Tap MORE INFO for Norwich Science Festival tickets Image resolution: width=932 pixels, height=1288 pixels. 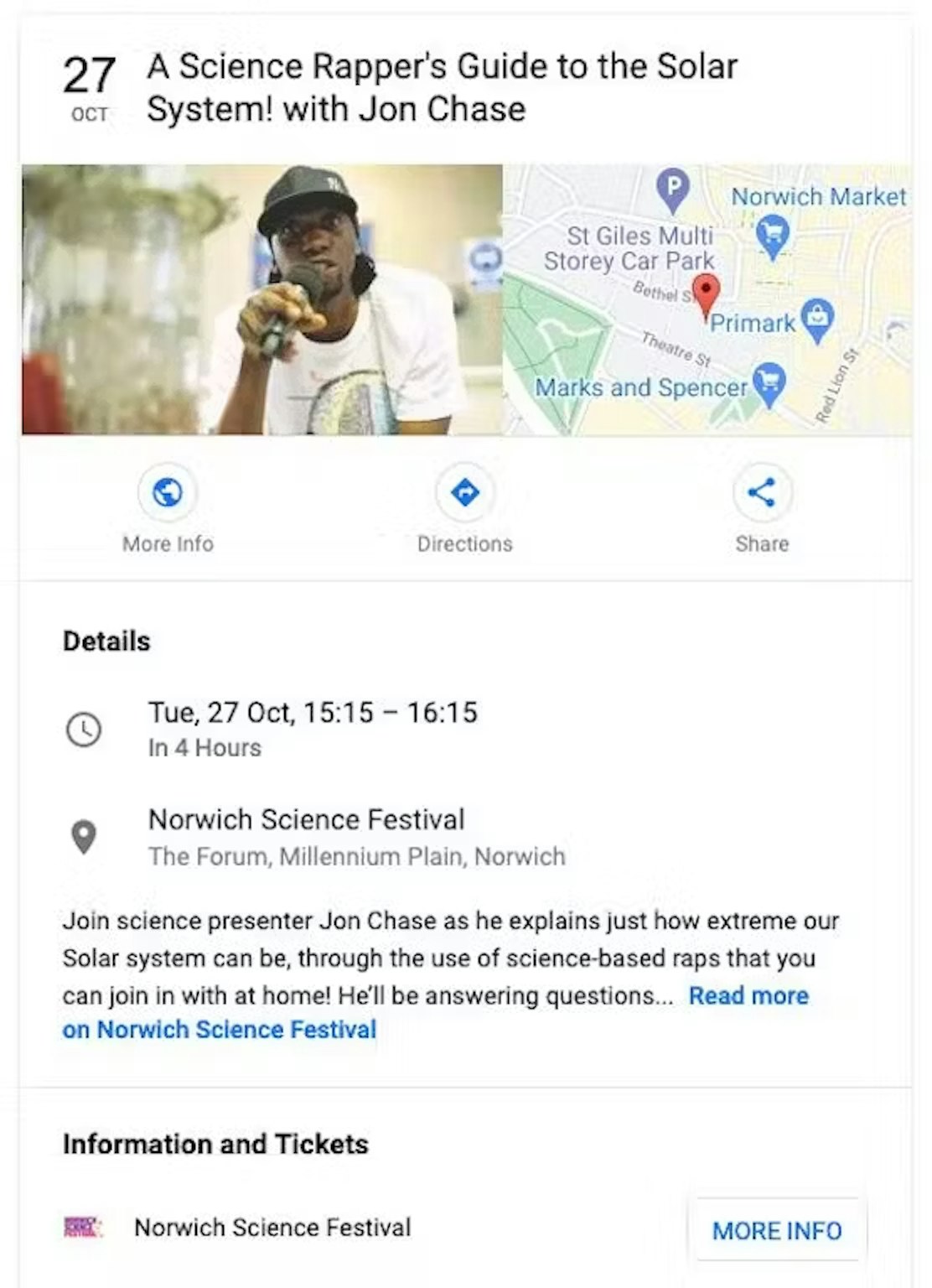777,1230
